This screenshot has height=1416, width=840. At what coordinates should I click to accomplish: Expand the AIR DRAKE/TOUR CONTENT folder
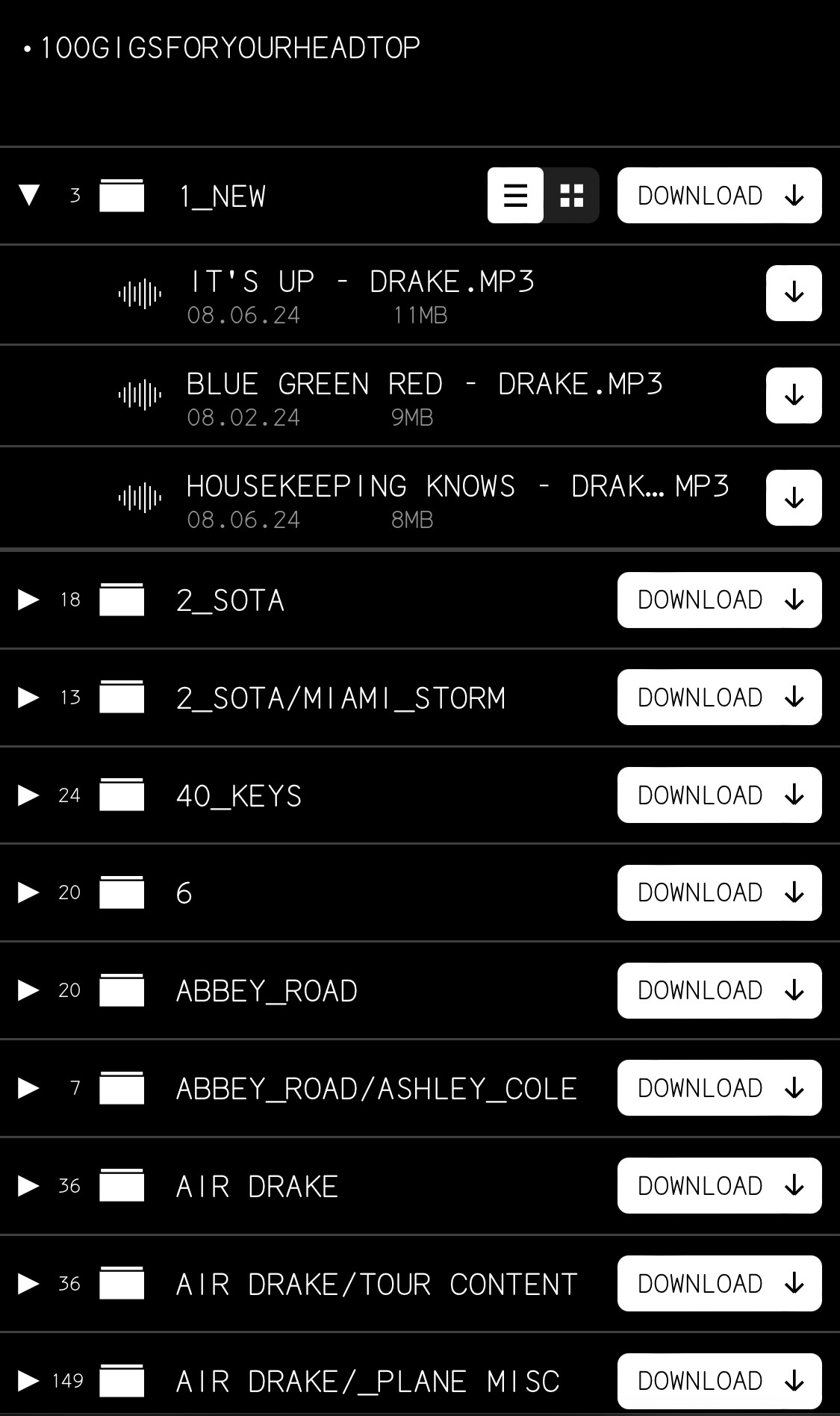coord(28,1284)
